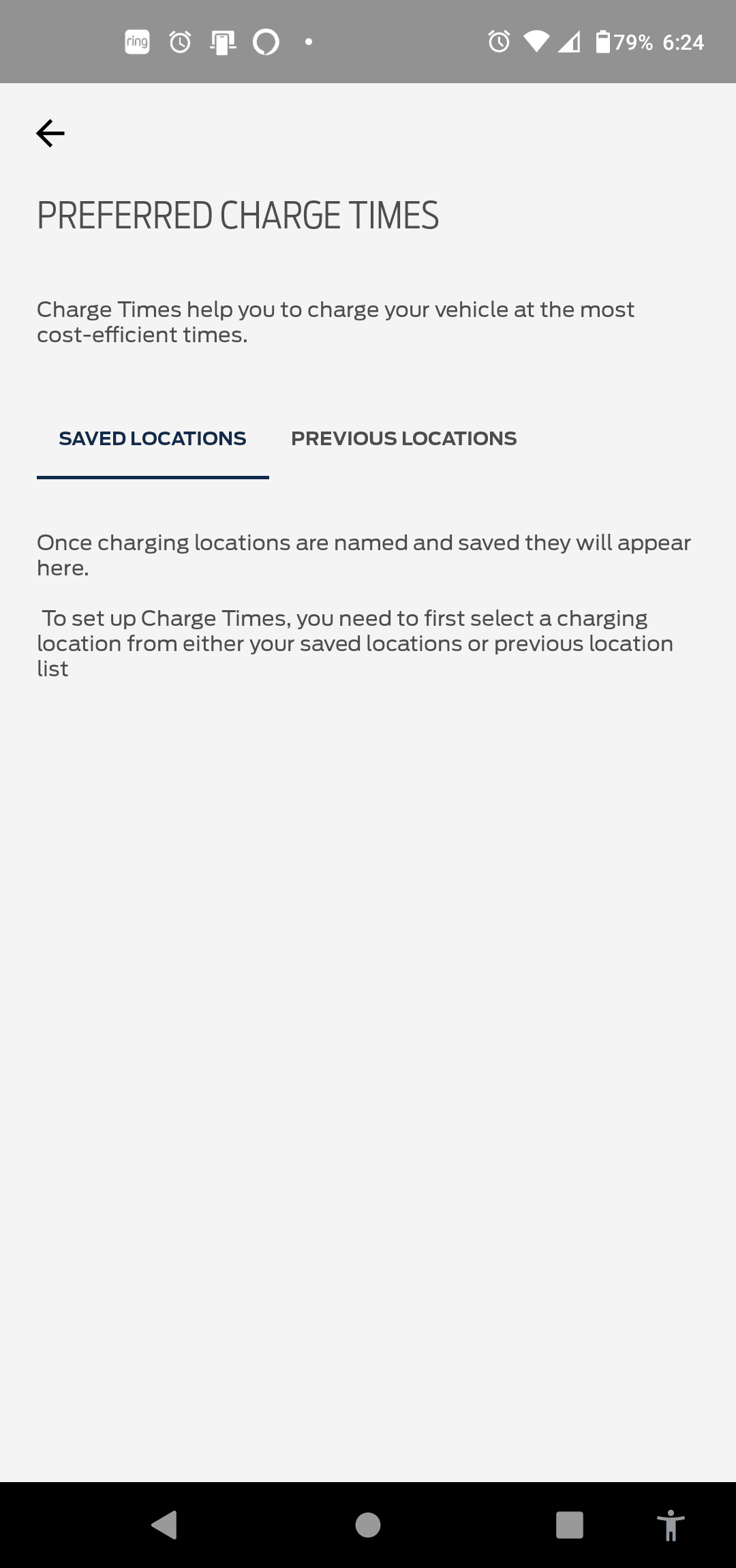This screenshot has width=736, height=1568.
Task: Tap the system home button
Action: (x=368, y=1525)
